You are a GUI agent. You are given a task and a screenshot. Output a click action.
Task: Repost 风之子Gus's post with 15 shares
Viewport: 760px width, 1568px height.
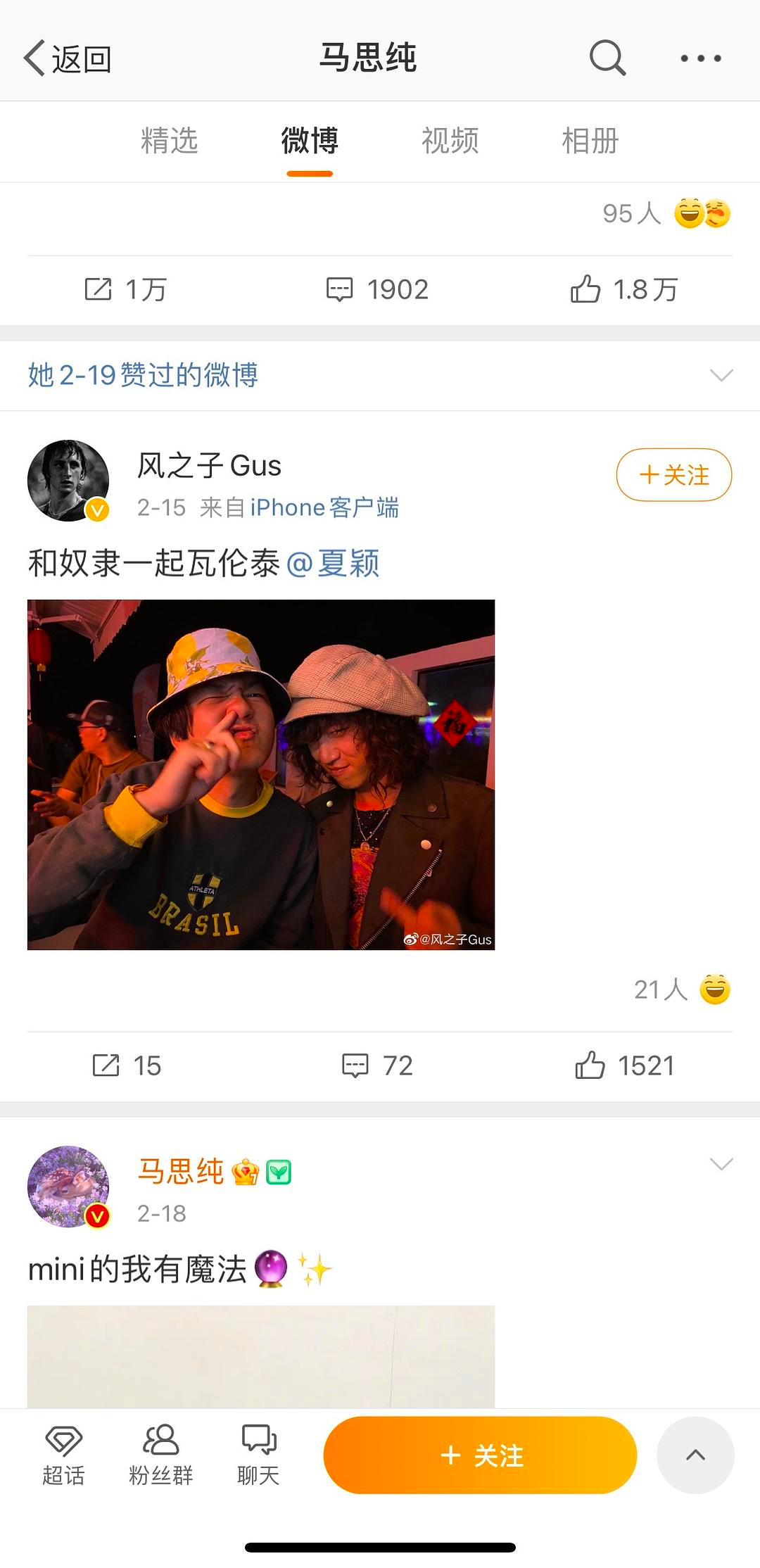[x=127, y=1066]
